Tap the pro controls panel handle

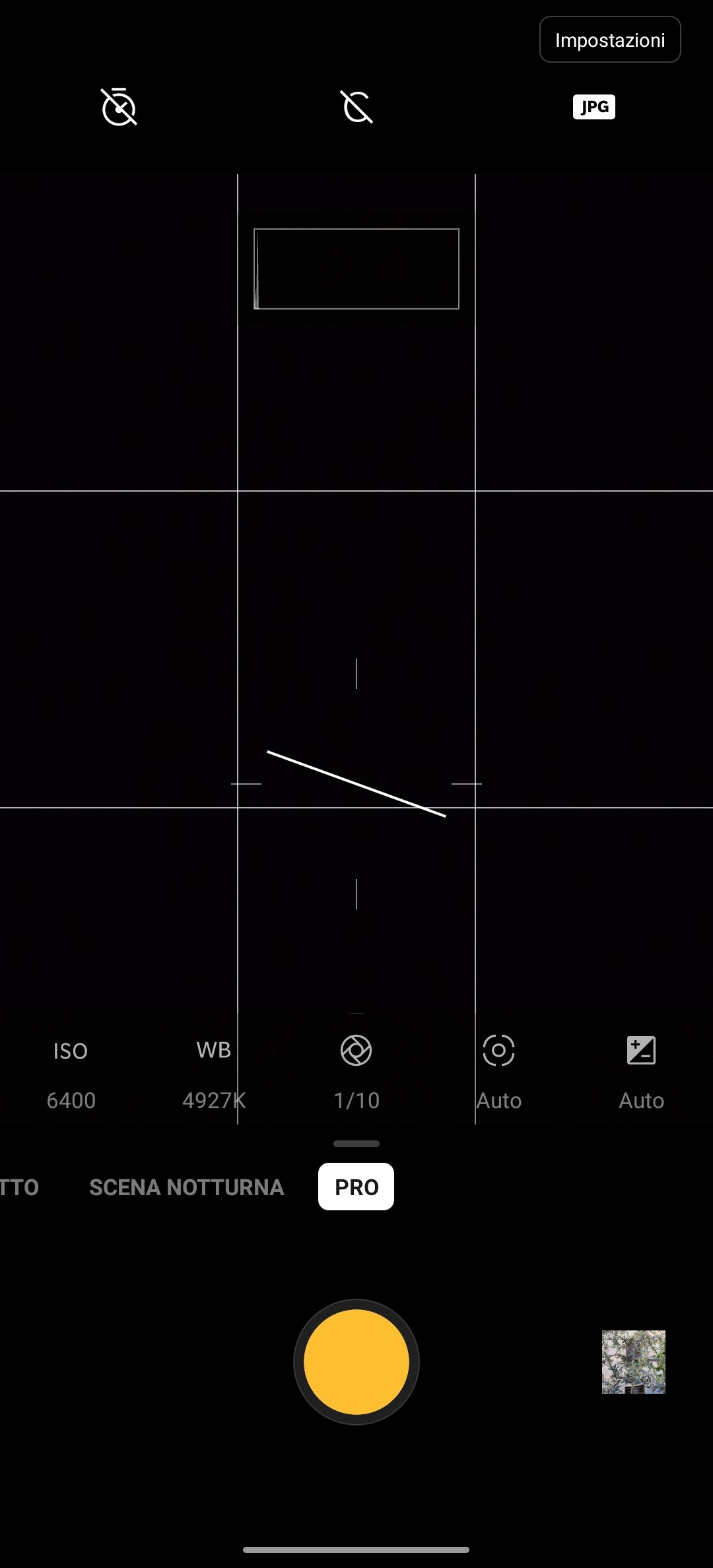[356, 1144]
